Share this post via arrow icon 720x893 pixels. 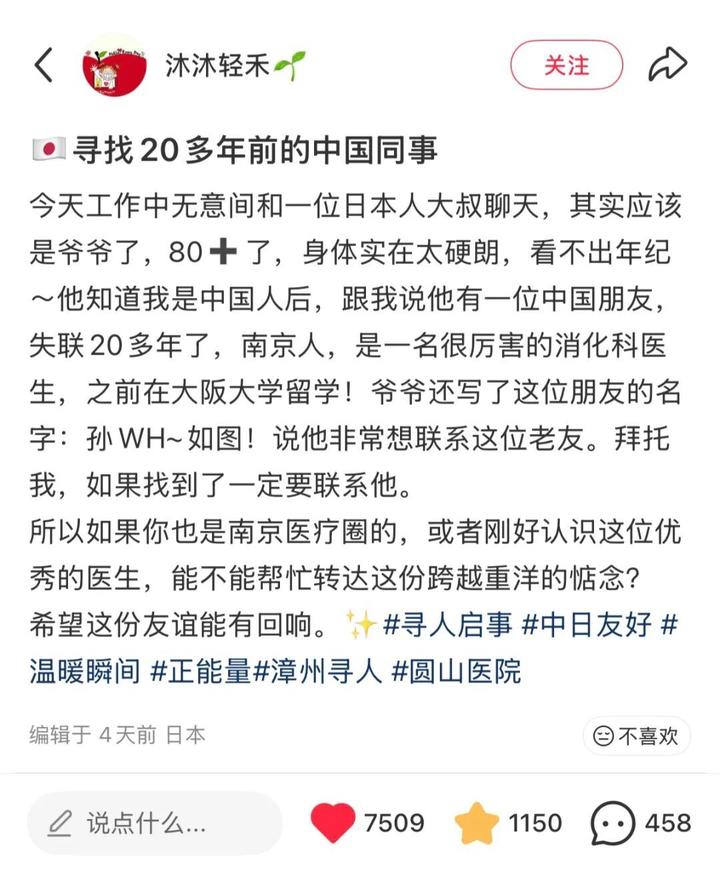[x=666, y=66]
